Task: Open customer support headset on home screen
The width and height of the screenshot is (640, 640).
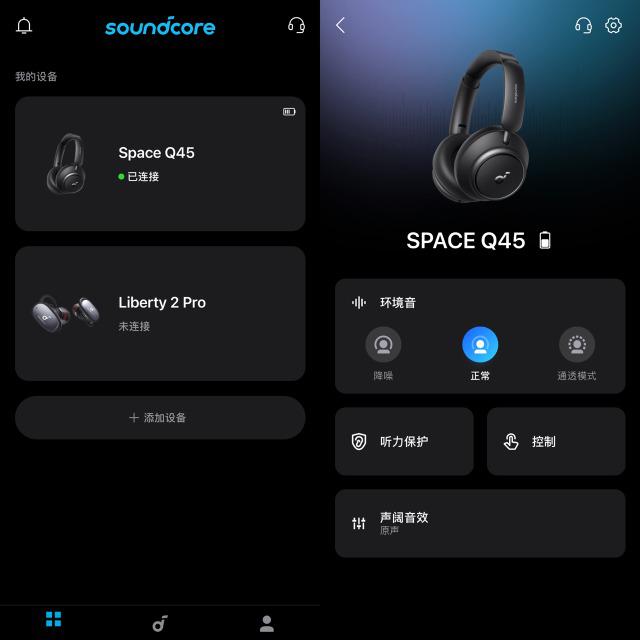Action: [296, 26]
